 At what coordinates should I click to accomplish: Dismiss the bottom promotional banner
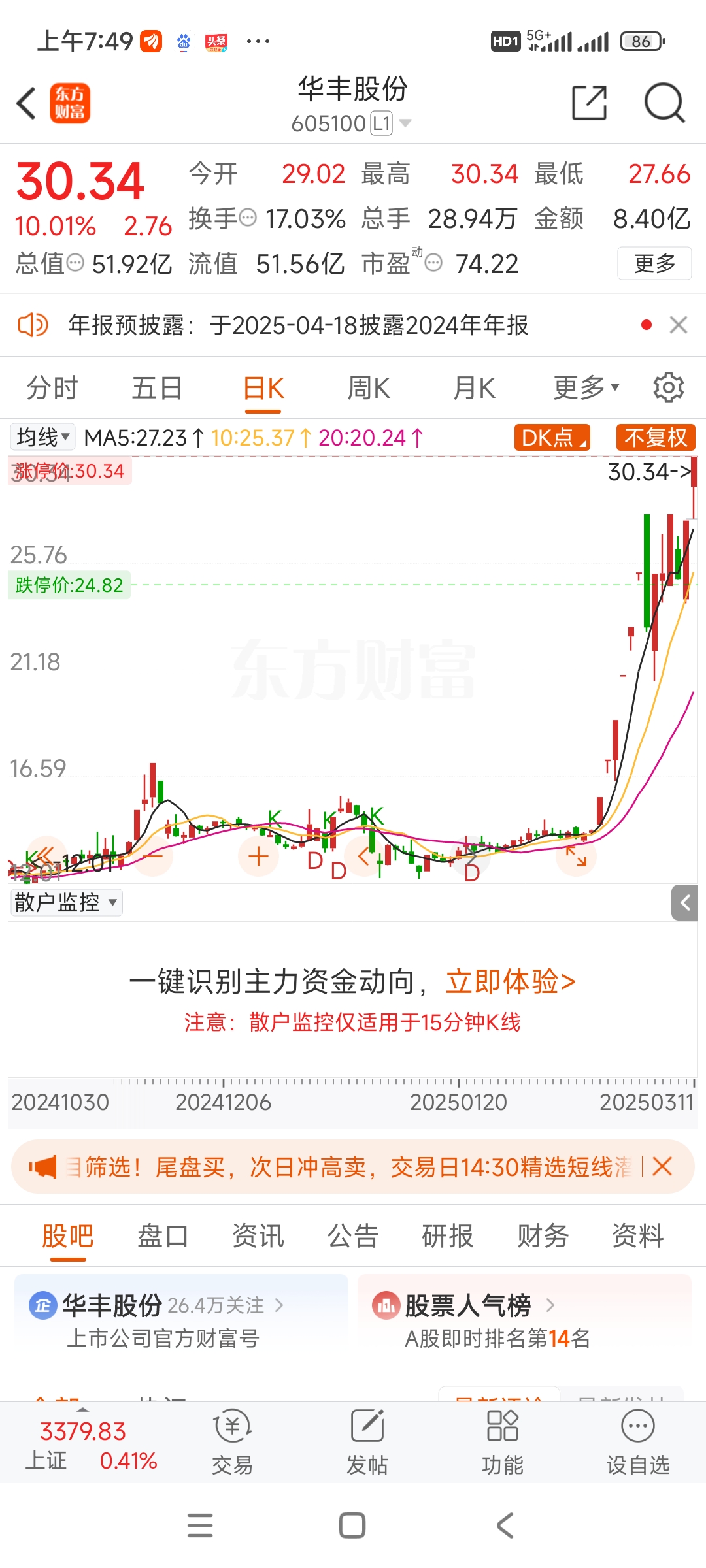(662, 1167)
